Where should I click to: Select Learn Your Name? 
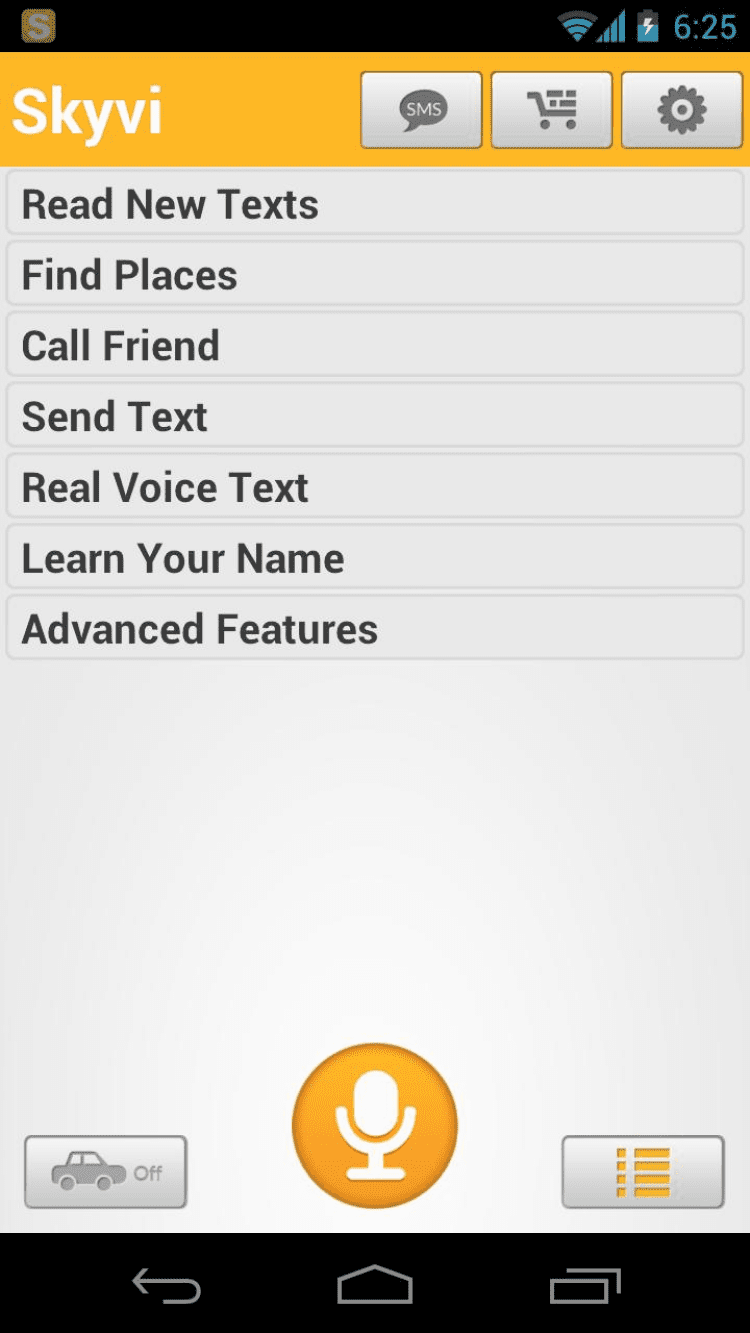pyautogui.click(x=375, y=559)
